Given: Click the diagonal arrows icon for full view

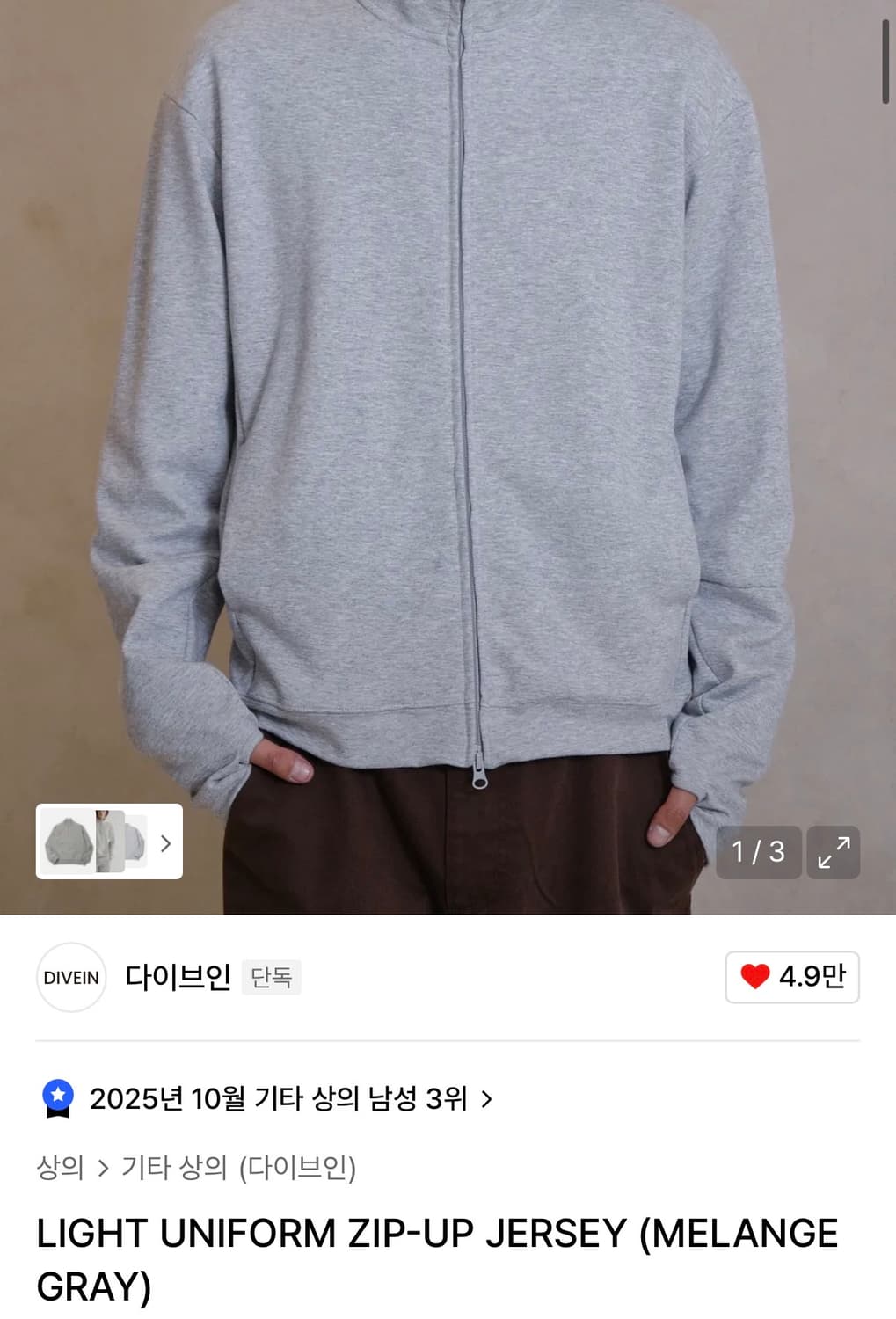Looking at the screenshot, I should [x=833, y=852].
